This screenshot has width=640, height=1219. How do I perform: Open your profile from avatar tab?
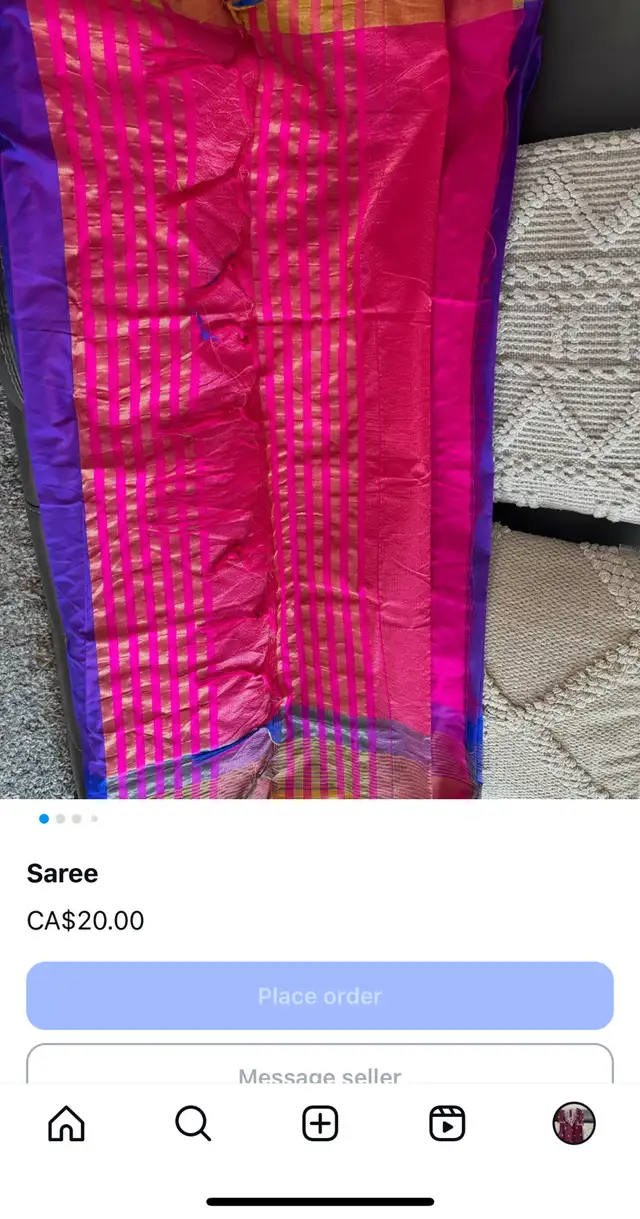(x=574, y=1124)
